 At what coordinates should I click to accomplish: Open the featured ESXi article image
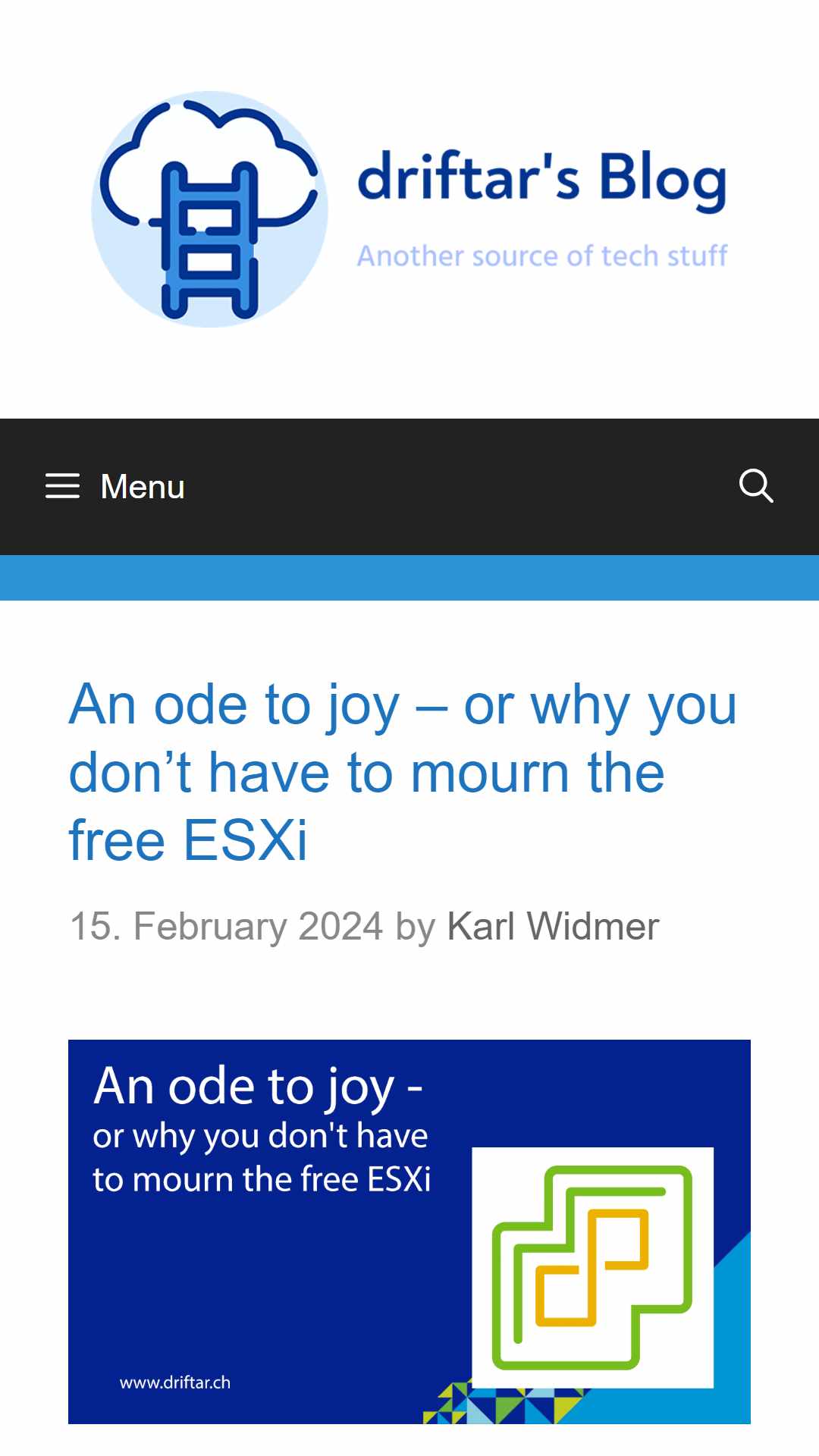coord(409,1232)
